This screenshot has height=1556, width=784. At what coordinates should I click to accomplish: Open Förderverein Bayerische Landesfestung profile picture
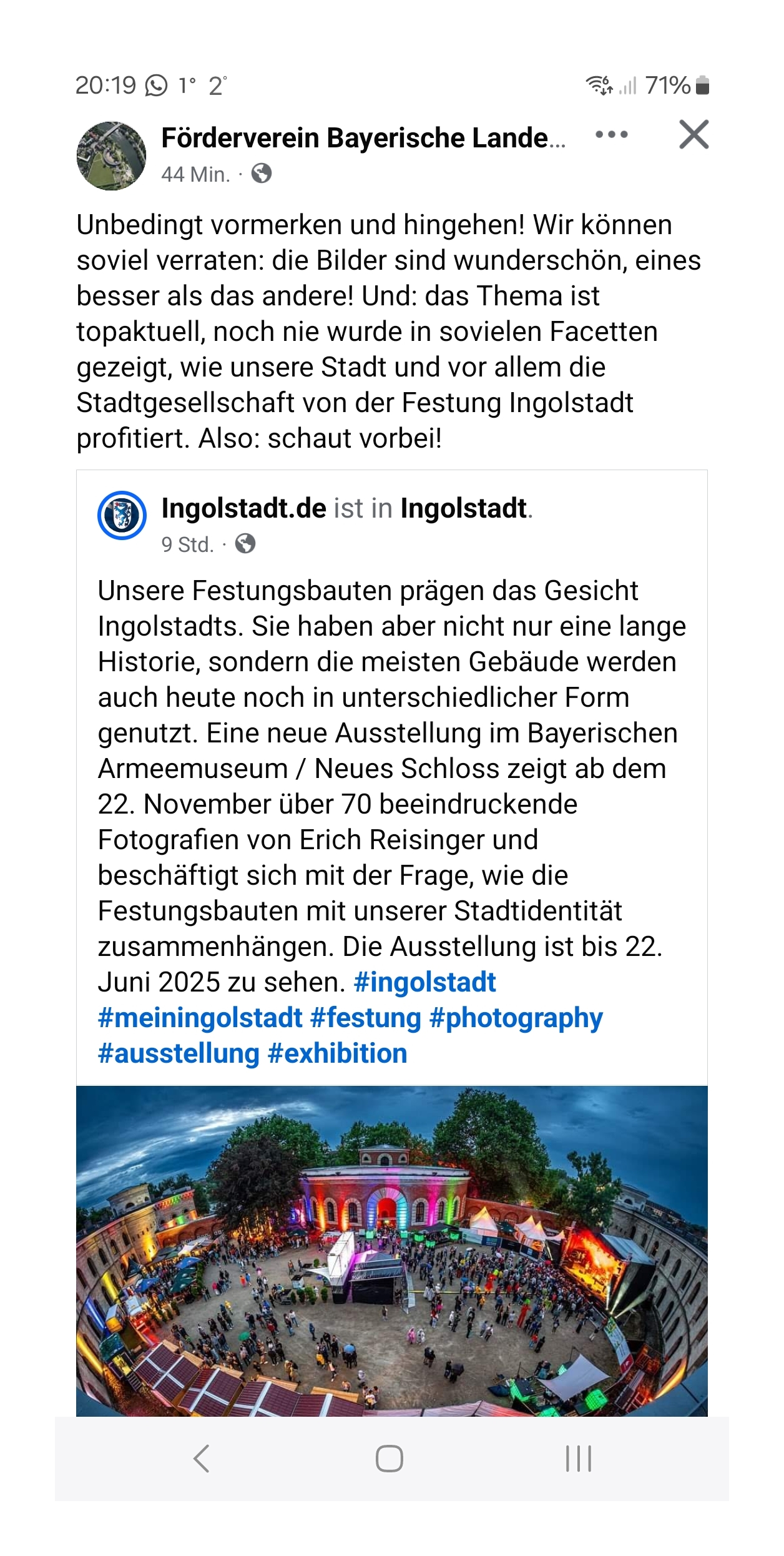(x=111, y=155)
